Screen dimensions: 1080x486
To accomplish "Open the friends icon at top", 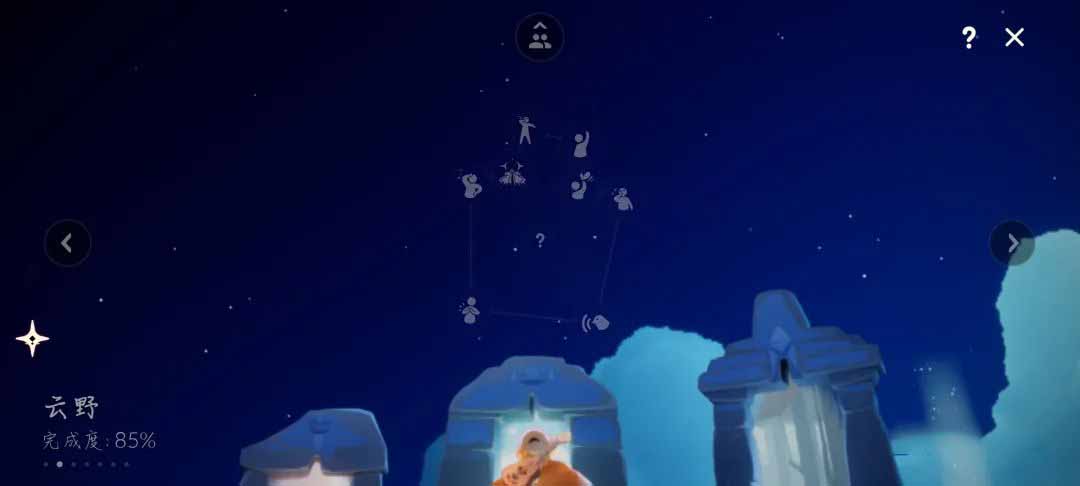I will [540, 38].
